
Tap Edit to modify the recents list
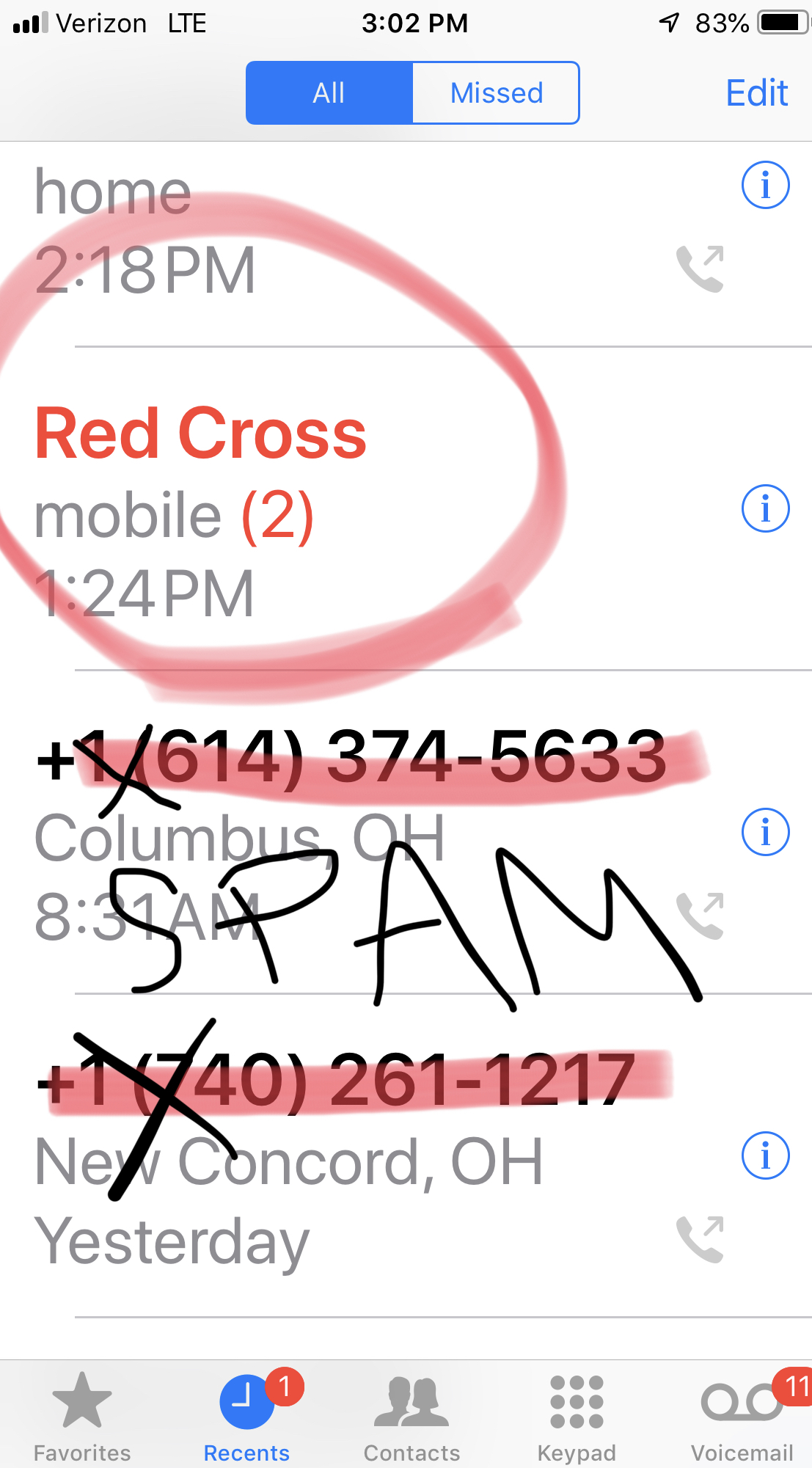click(x=756, y=93)
